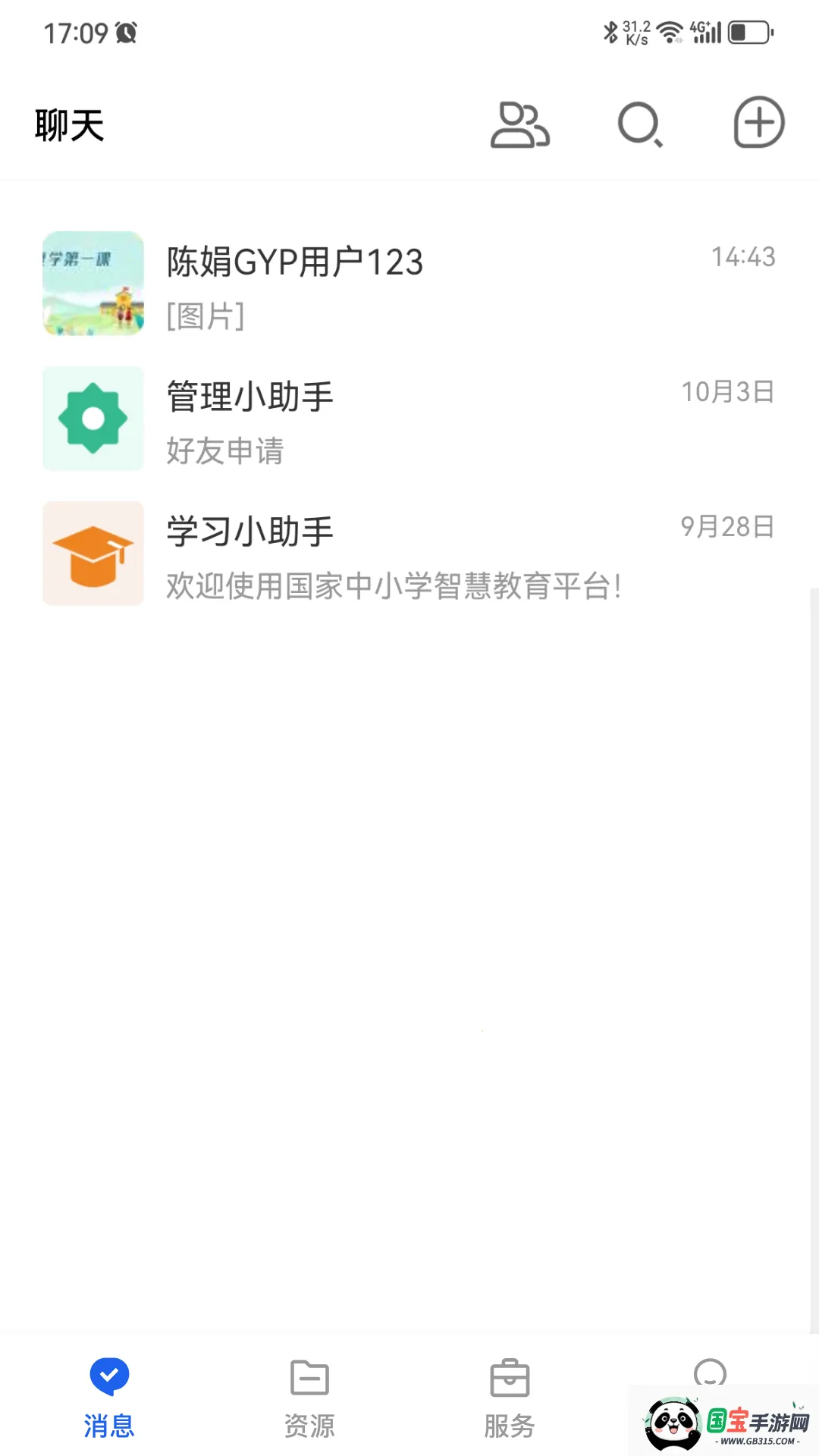The width and height of the screenshot is (819, 1456).
Task: View the 好友申请 friend request entry
Action: click(x=224, y=452)
